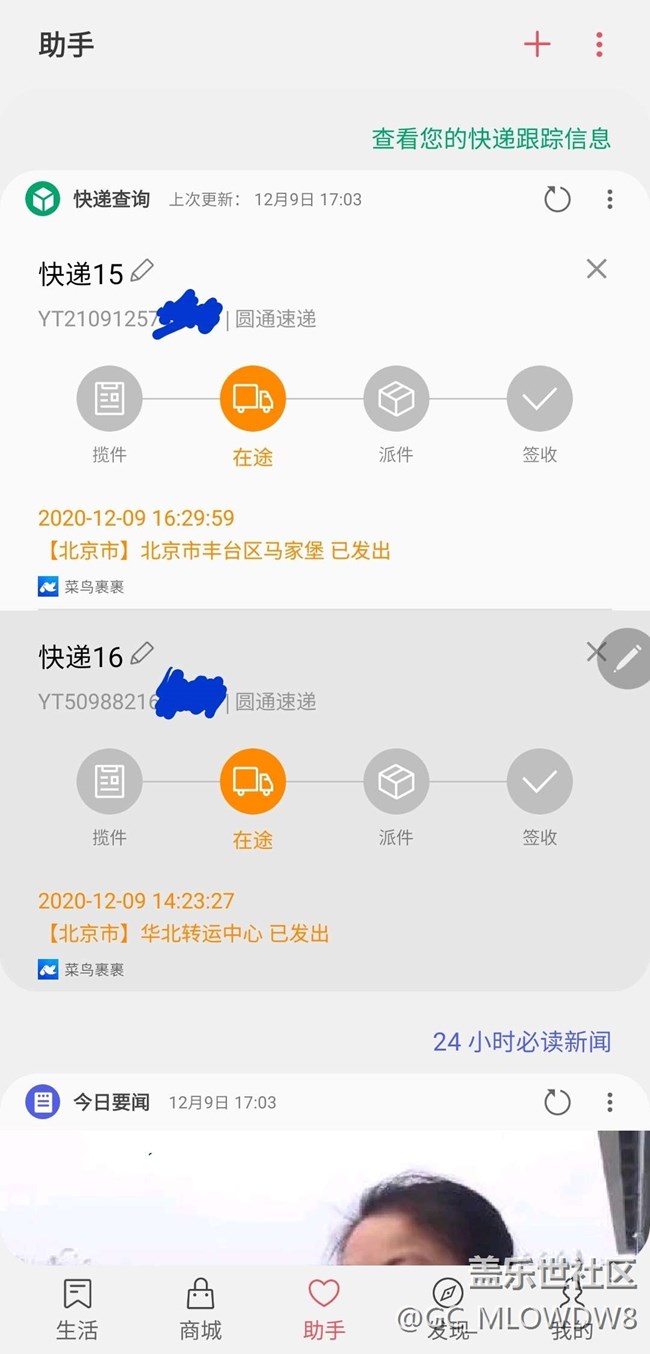Open the 今日要闻 card options menu

(x=609, y=1102)
